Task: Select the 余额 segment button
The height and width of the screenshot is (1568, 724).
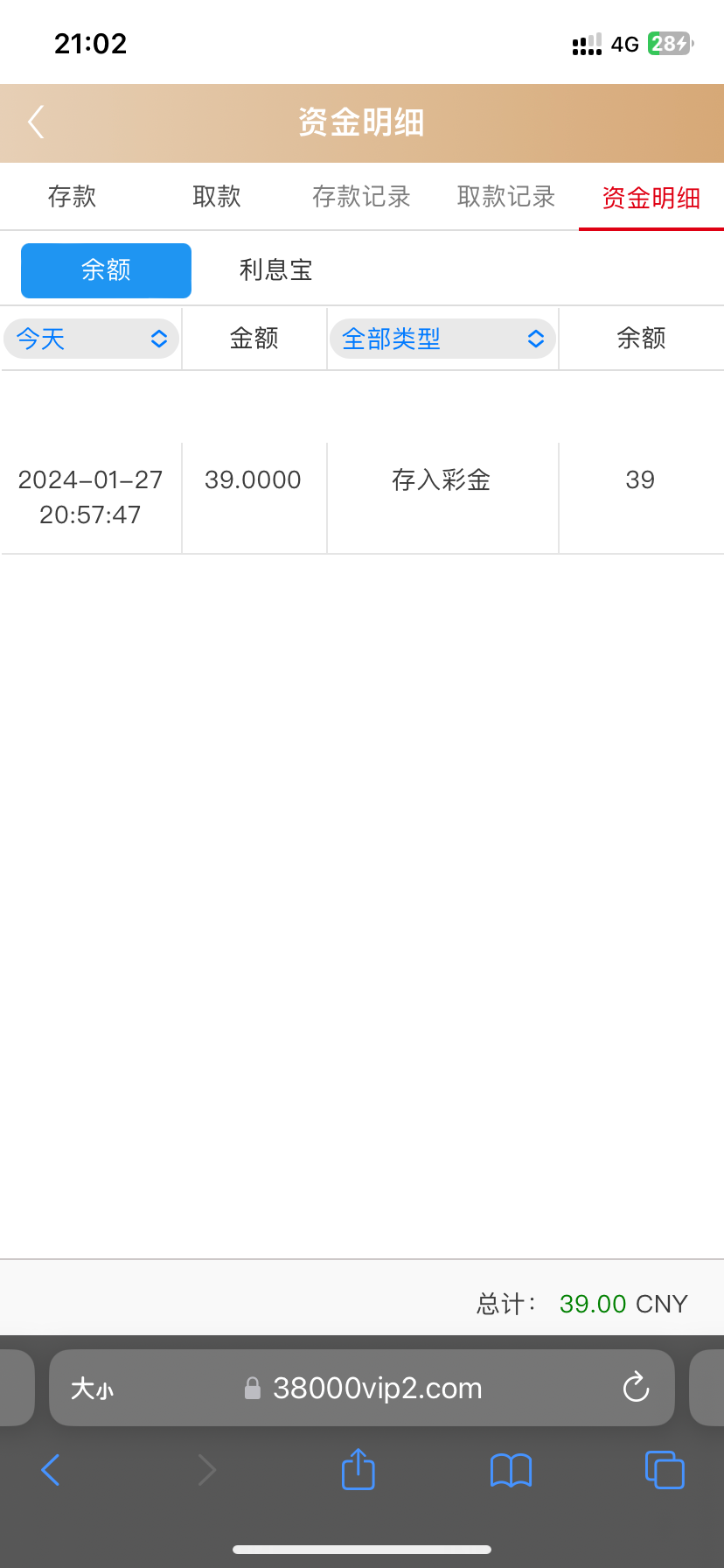Action: pyautogui.click(x=106, y=270)
